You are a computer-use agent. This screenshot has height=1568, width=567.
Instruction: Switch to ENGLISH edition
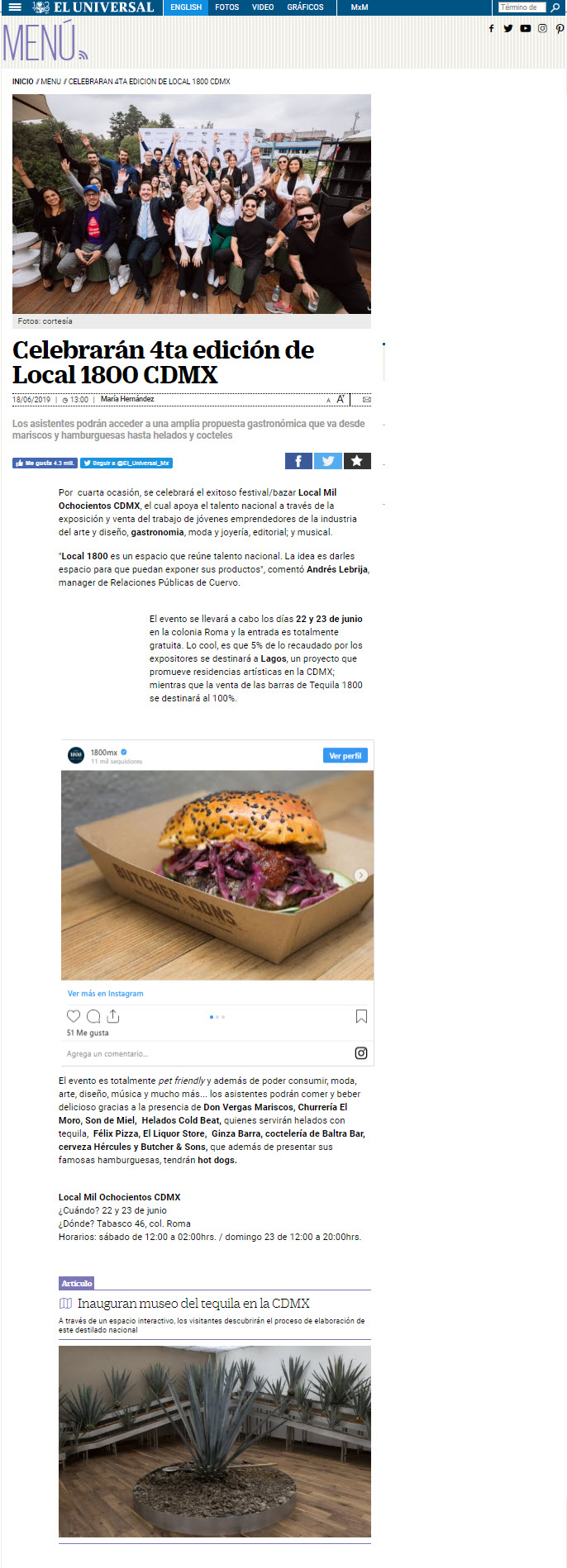(x=186, y=7)
